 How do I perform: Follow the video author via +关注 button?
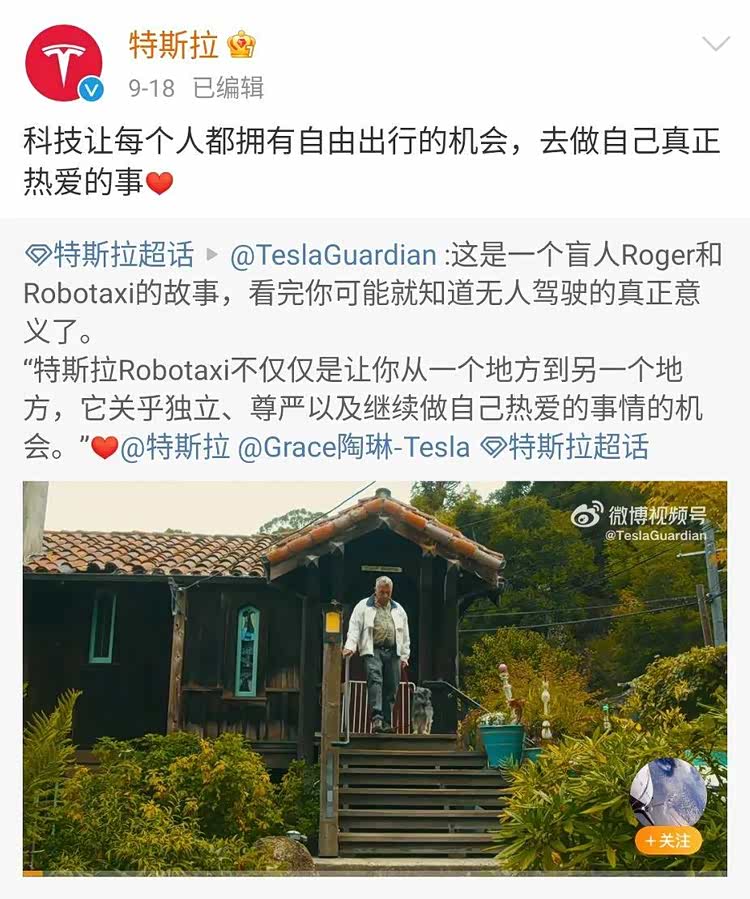point(668,841)
